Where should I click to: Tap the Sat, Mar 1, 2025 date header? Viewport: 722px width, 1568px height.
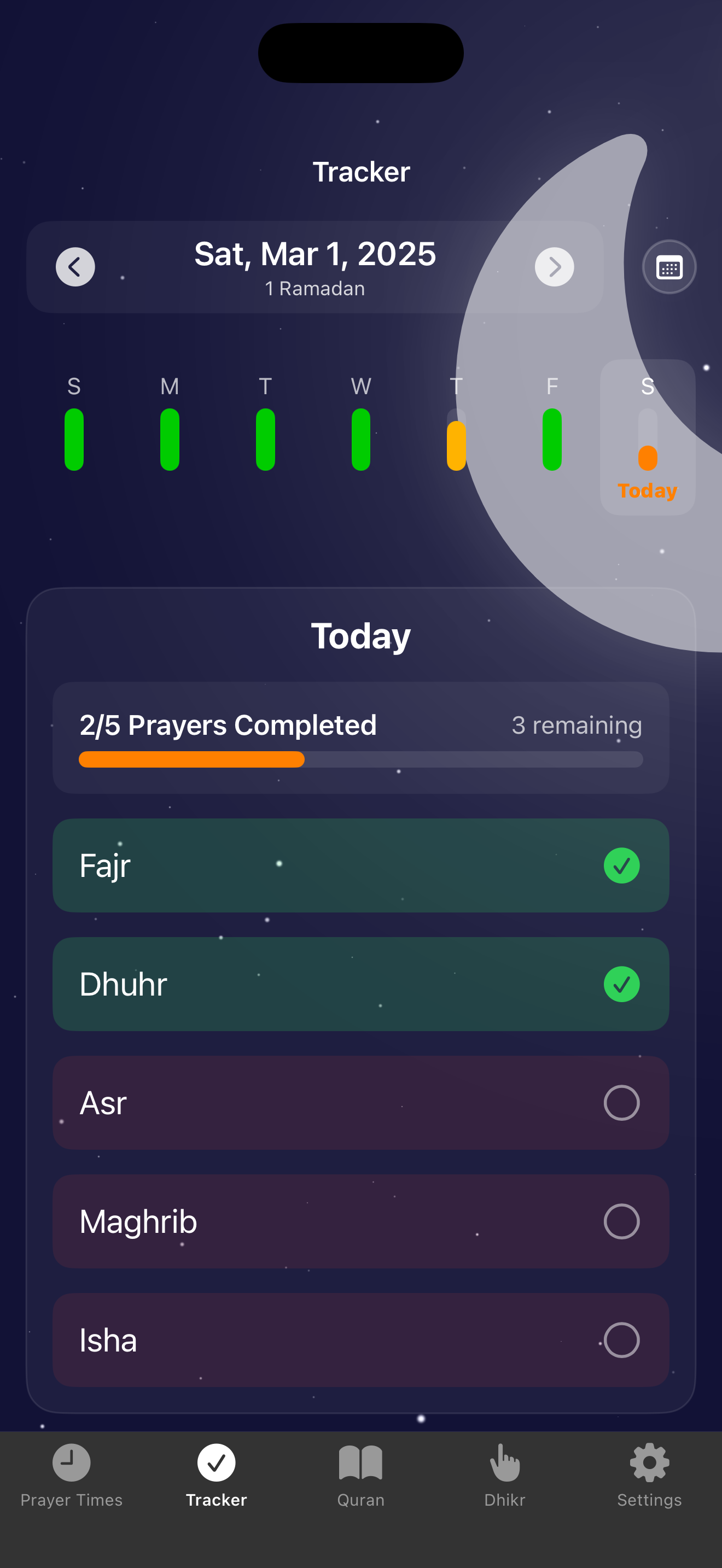(x=314, y=255)
